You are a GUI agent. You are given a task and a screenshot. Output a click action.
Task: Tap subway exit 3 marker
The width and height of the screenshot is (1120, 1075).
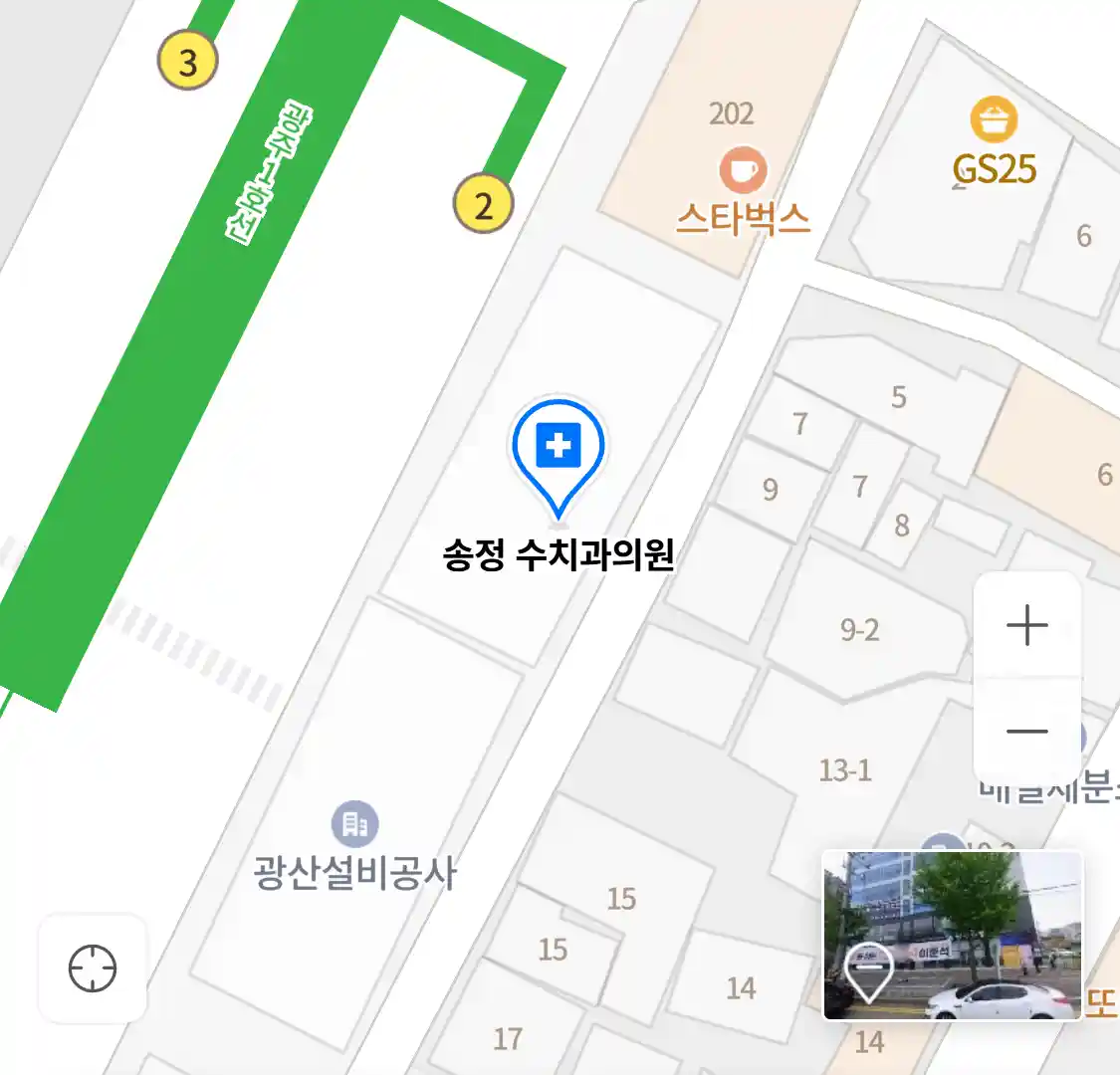pyautogui.click(x=188, y=62)
